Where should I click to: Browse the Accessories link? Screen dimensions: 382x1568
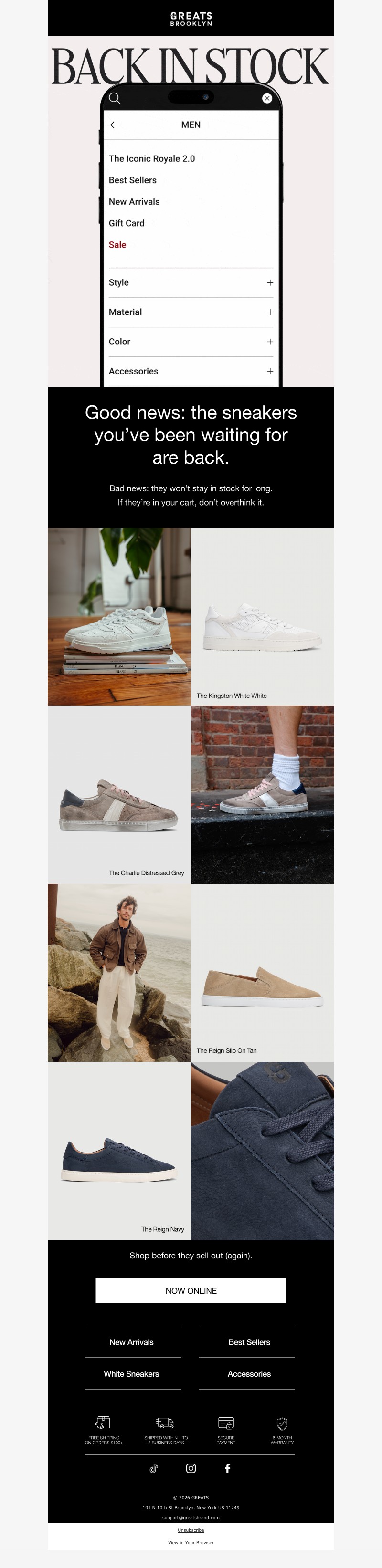point(249,1374)
